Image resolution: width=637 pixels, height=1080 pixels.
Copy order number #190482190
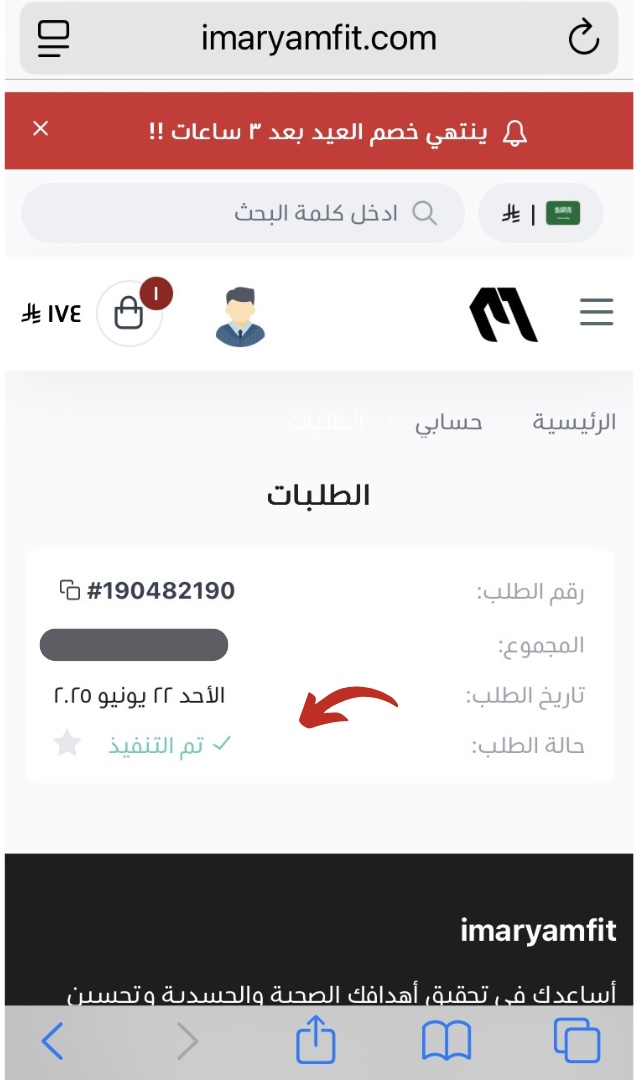point(70,590)
